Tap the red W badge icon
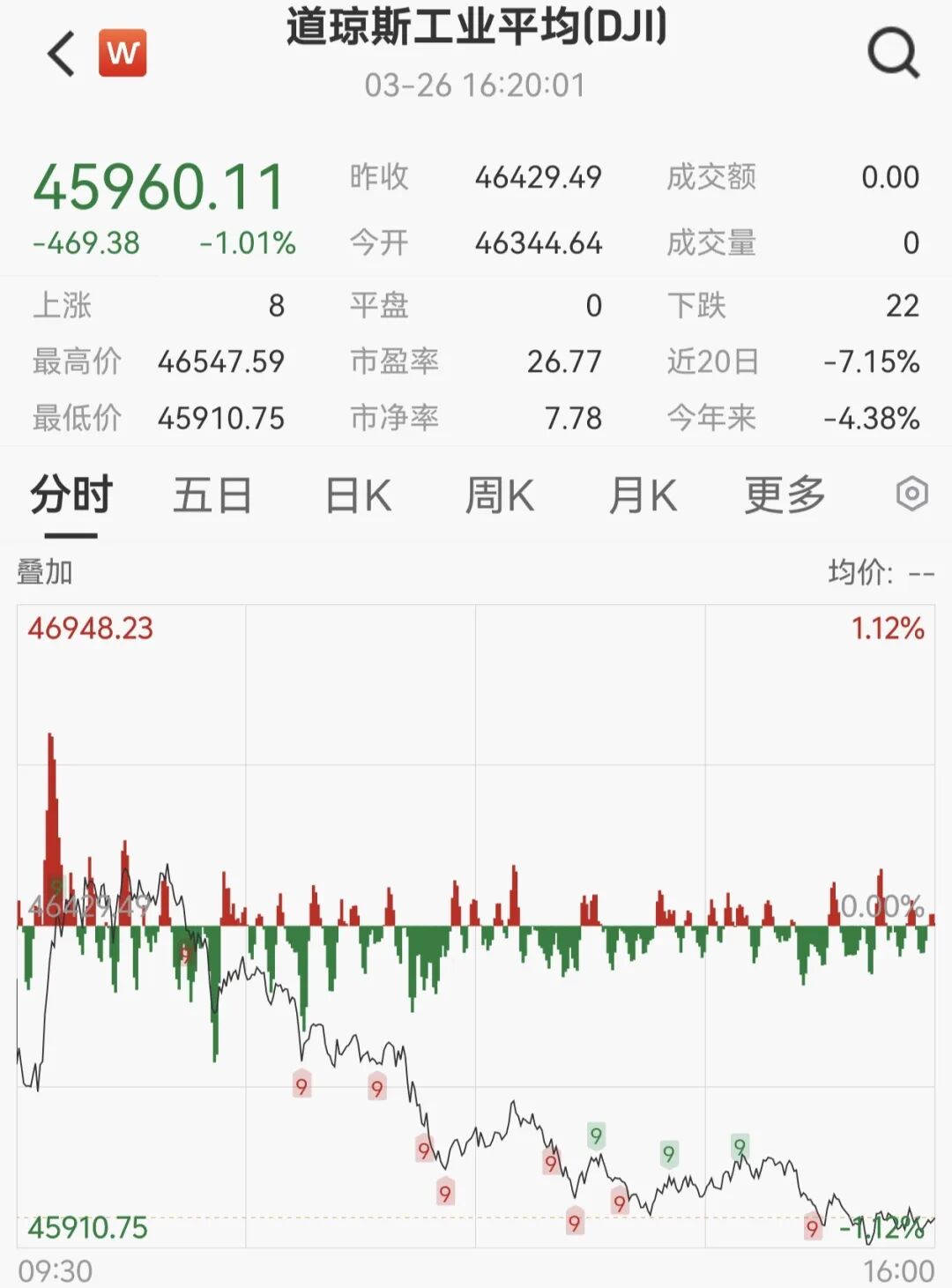The height and width of the screenshot is (1288, 952). (x=123, y=53)
